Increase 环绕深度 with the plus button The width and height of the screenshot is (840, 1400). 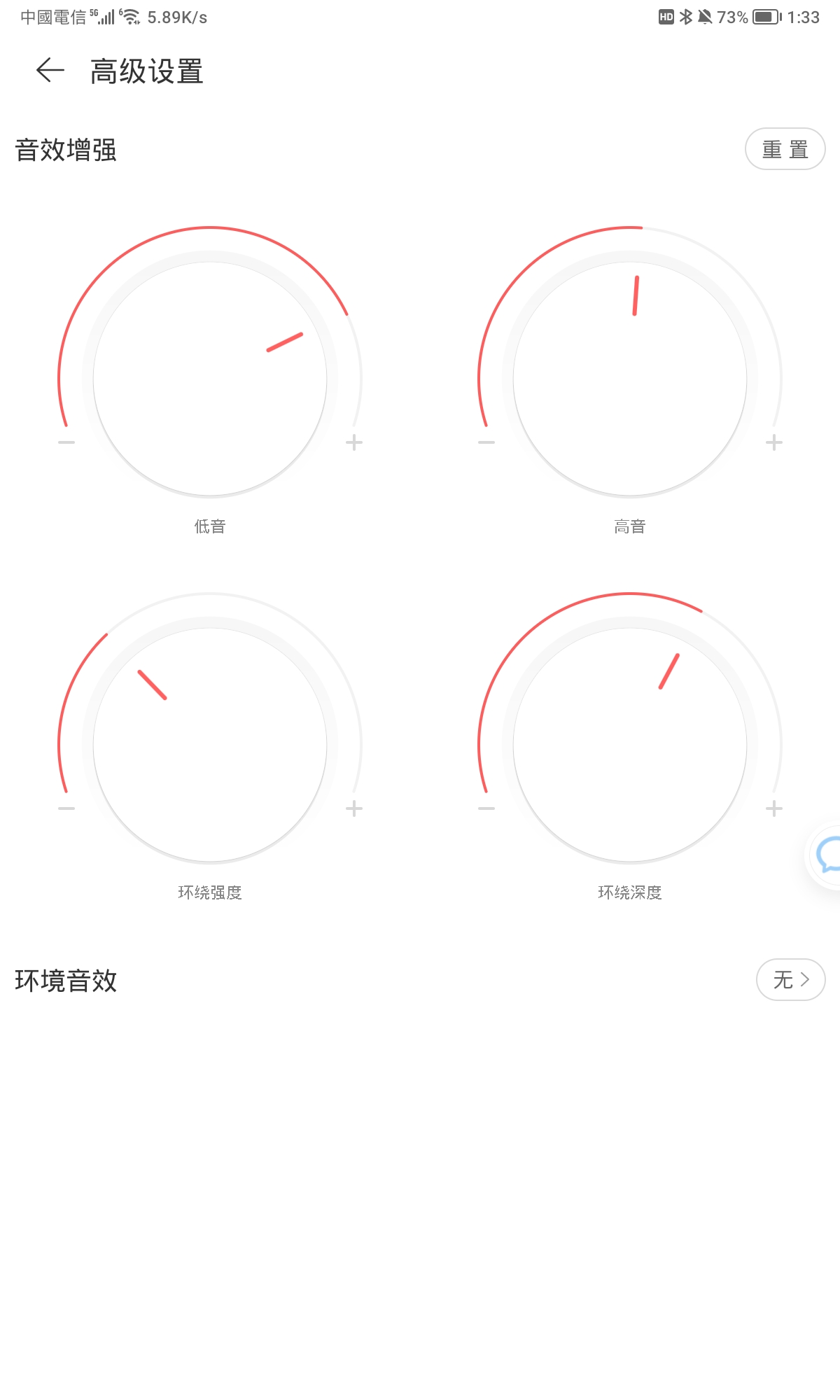pyautogui.click(x=774, y=808)
